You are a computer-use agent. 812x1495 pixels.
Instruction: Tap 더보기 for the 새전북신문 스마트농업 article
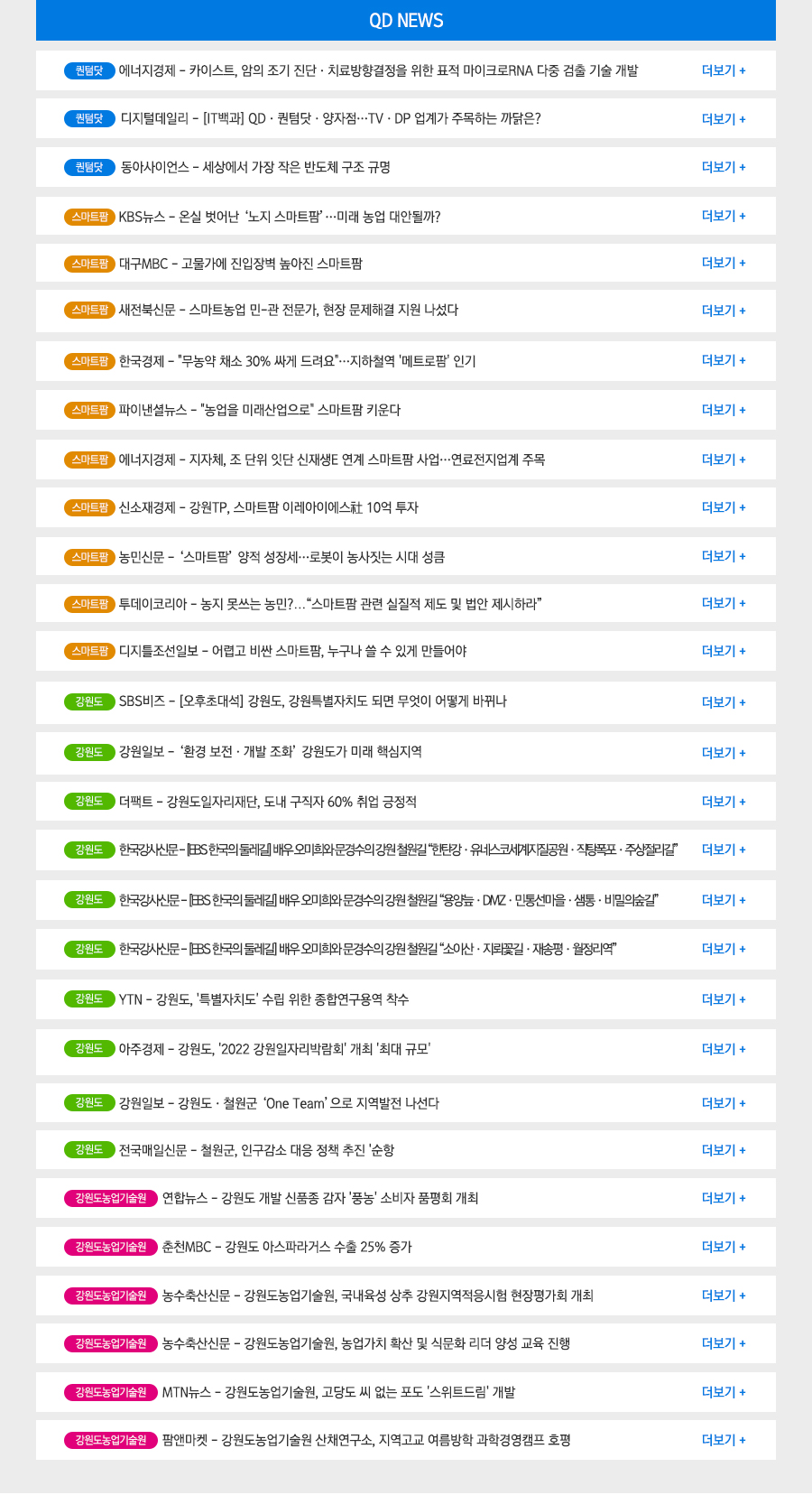pyautogui.click(x=724, y=311)
